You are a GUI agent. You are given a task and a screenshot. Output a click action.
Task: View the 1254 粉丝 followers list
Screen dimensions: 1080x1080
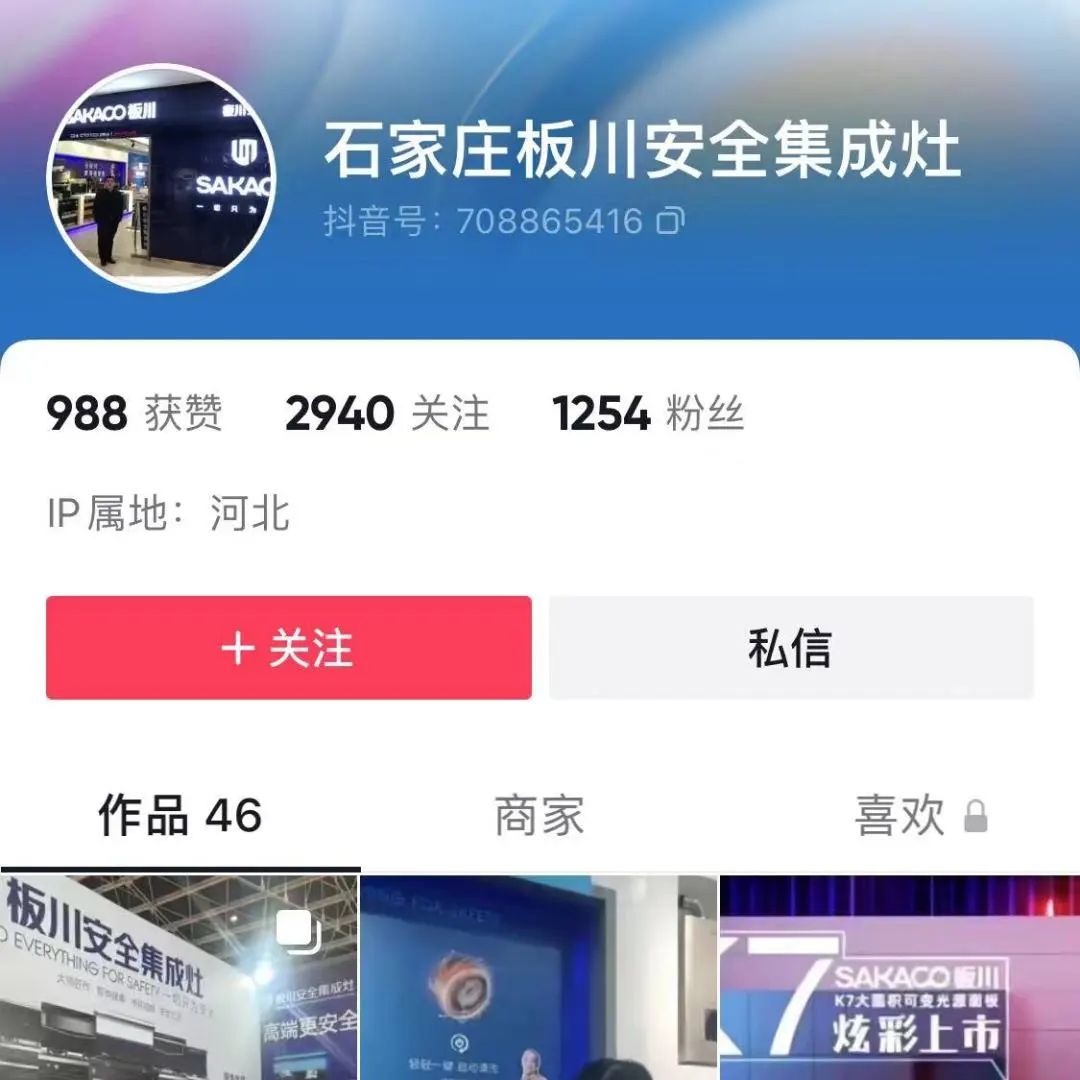(x=648, y=414)
